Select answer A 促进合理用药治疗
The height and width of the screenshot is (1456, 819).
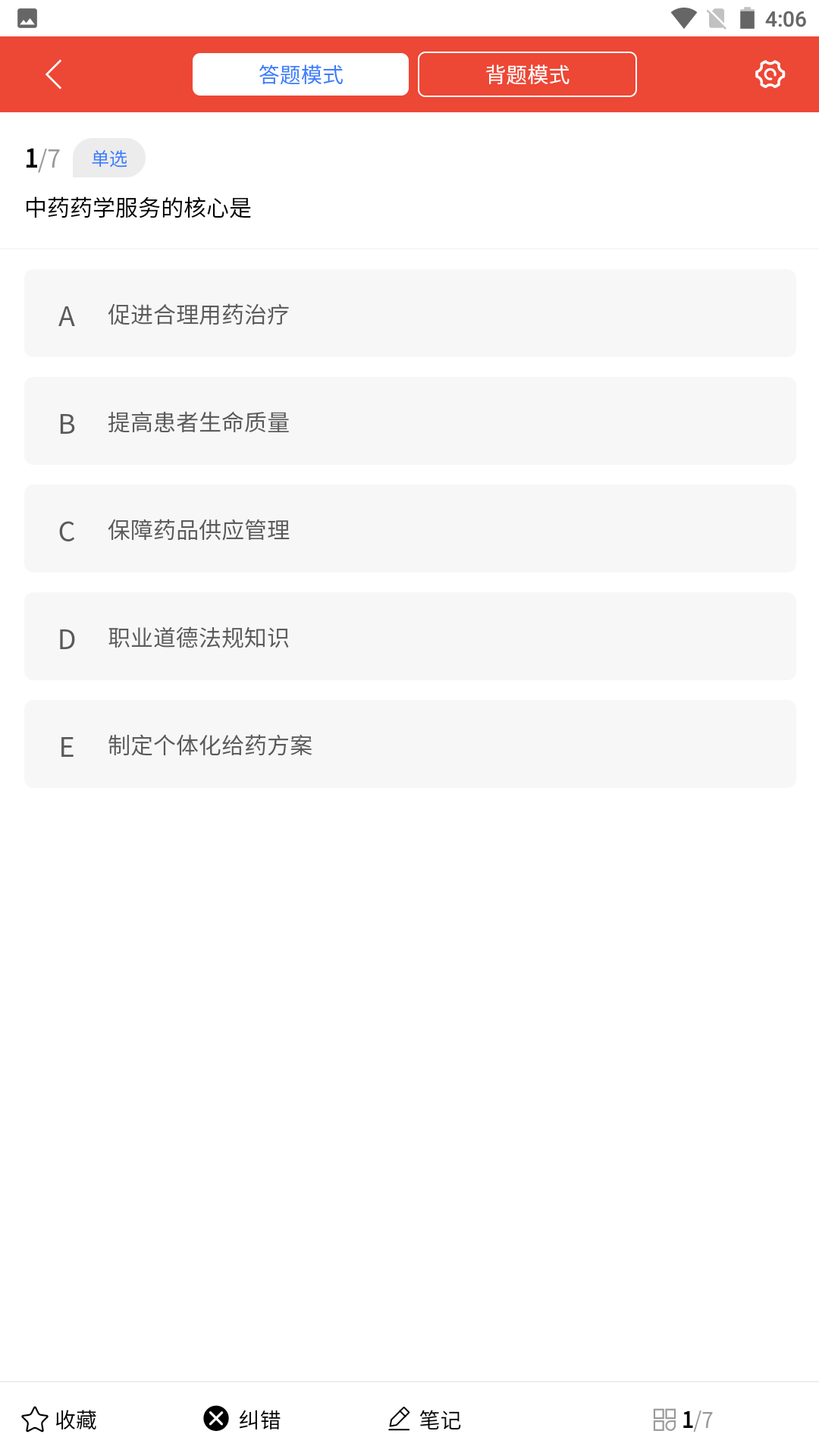pyautogui.click(x=409, y=313)
